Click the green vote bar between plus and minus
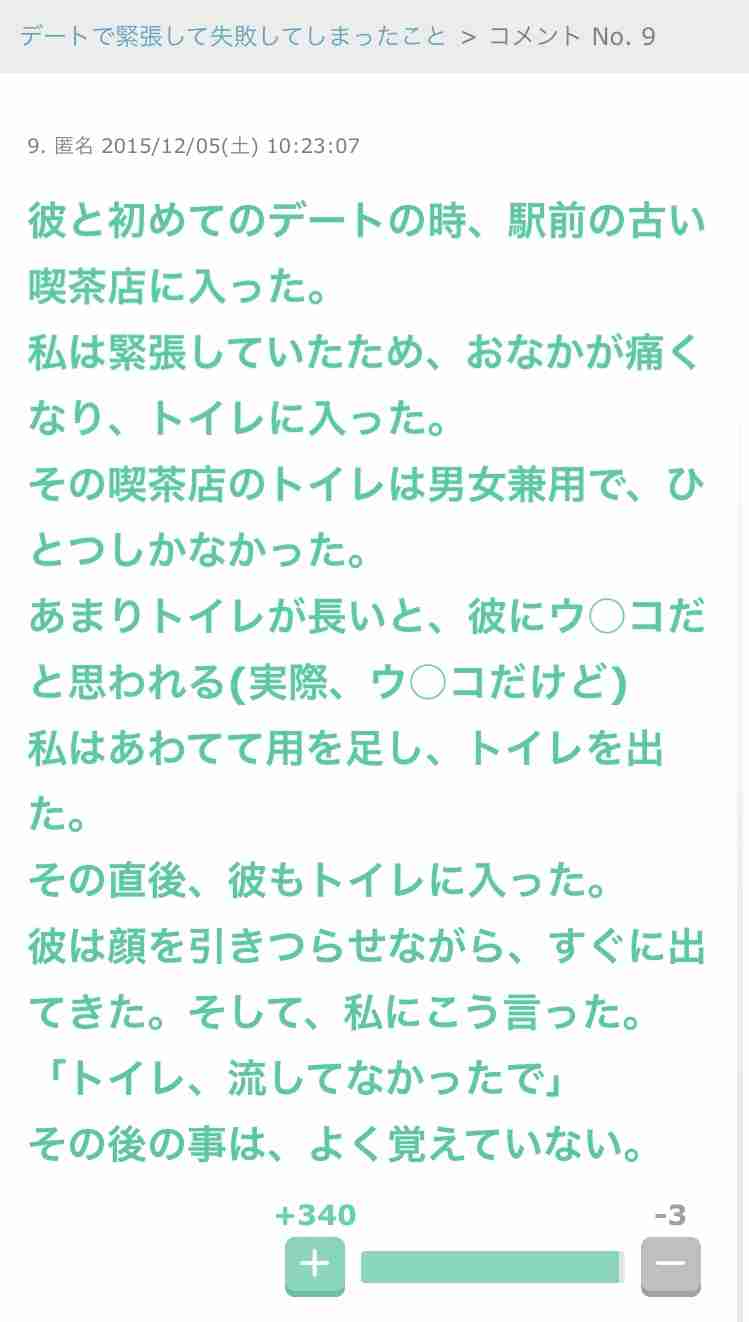This screenshot has height=1322, width=749. 492,1265
